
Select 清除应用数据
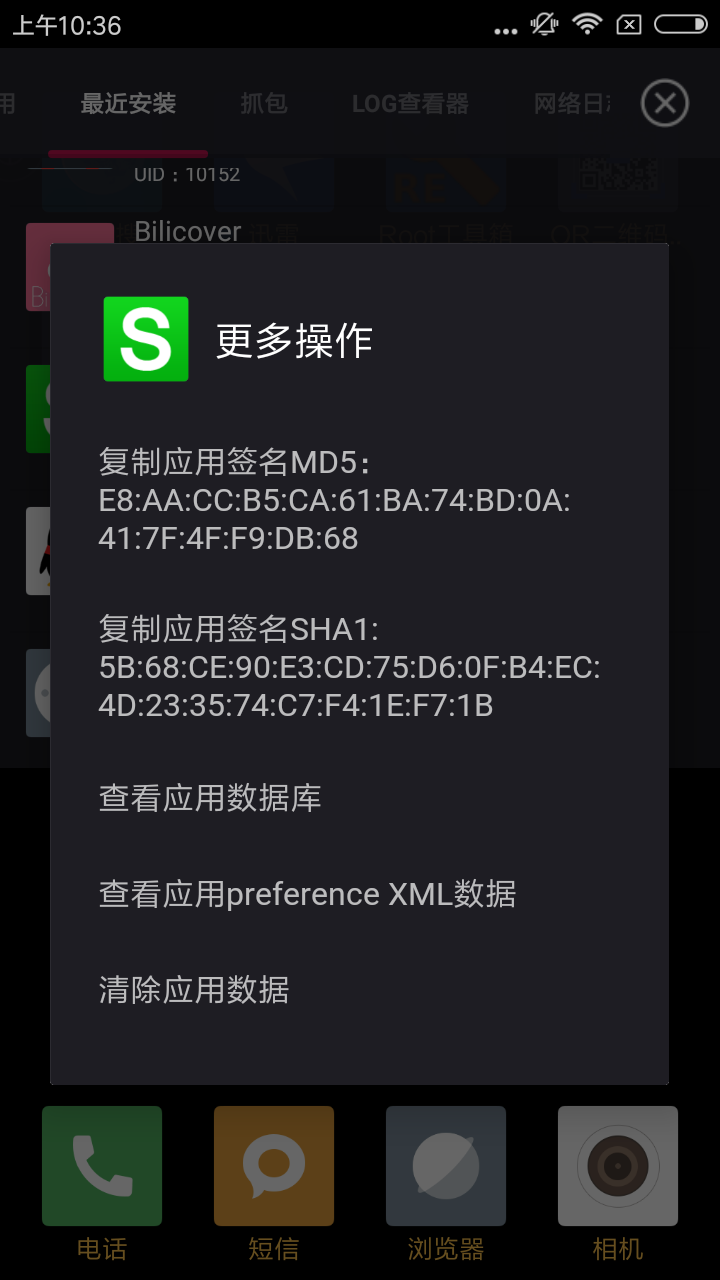[194, 990]
